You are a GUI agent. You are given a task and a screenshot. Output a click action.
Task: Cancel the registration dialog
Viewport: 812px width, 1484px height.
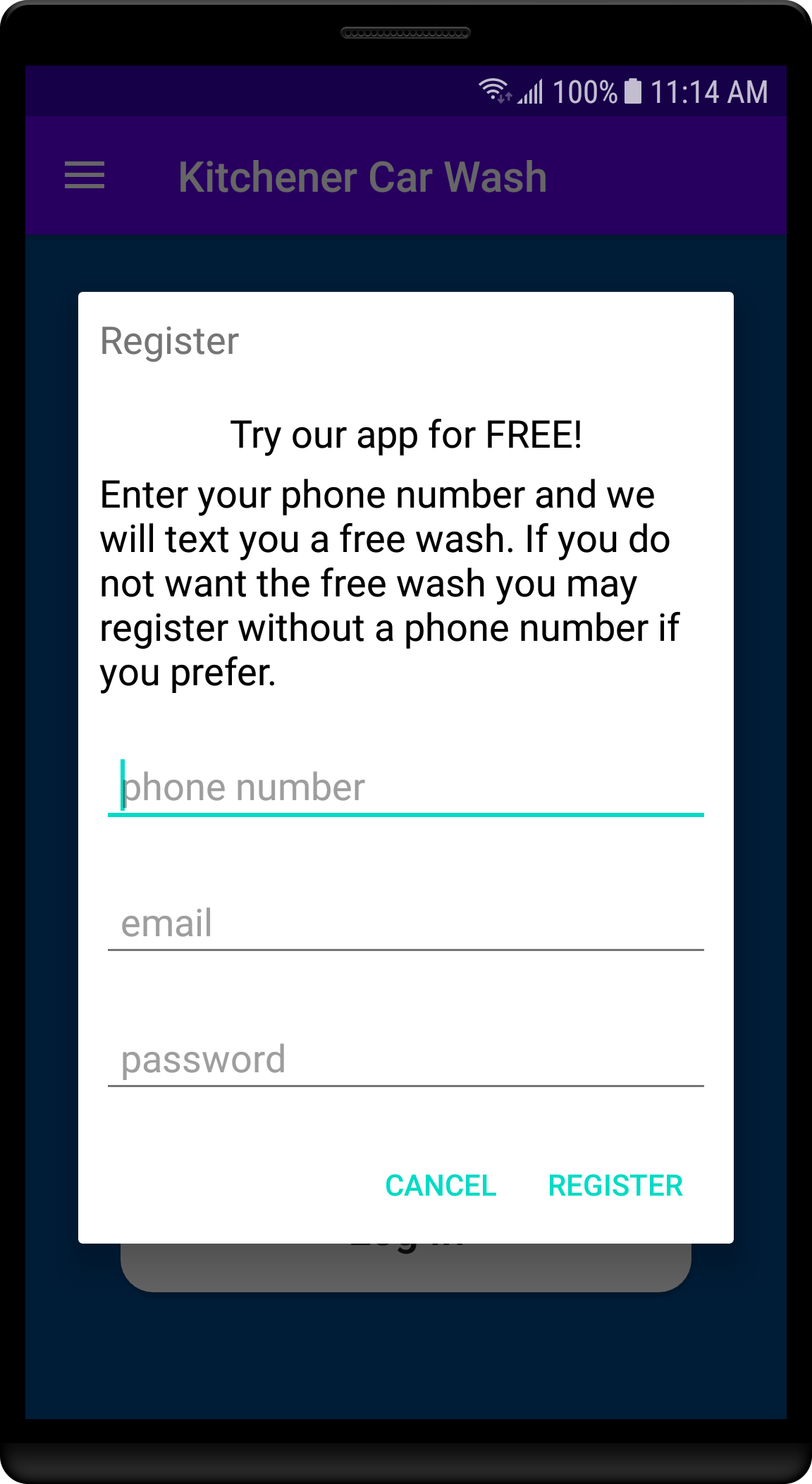[x=441, y=1186]
